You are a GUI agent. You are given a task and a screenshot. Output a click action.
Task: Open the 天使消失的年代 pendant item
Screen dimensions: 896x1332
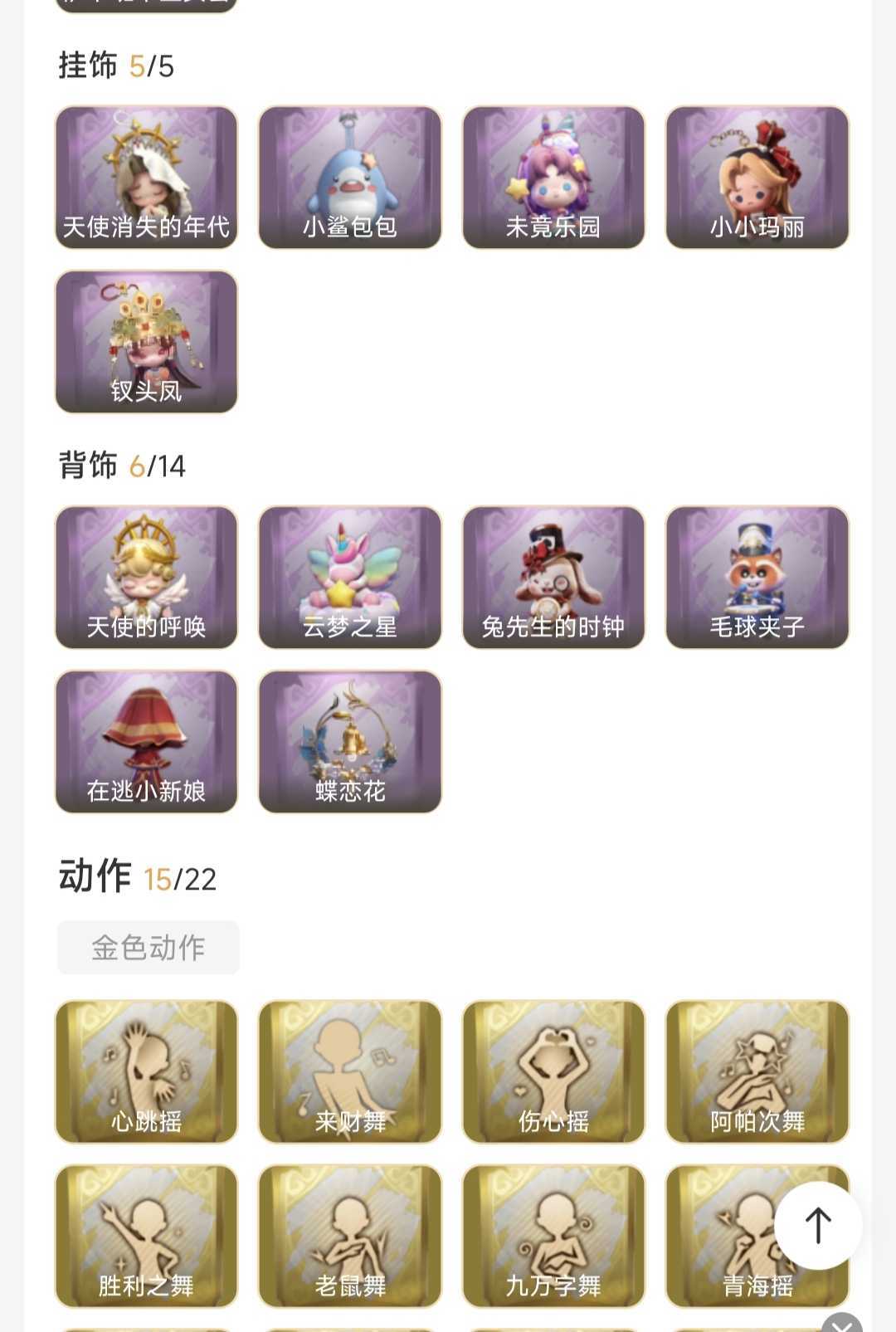click(146, 177)
